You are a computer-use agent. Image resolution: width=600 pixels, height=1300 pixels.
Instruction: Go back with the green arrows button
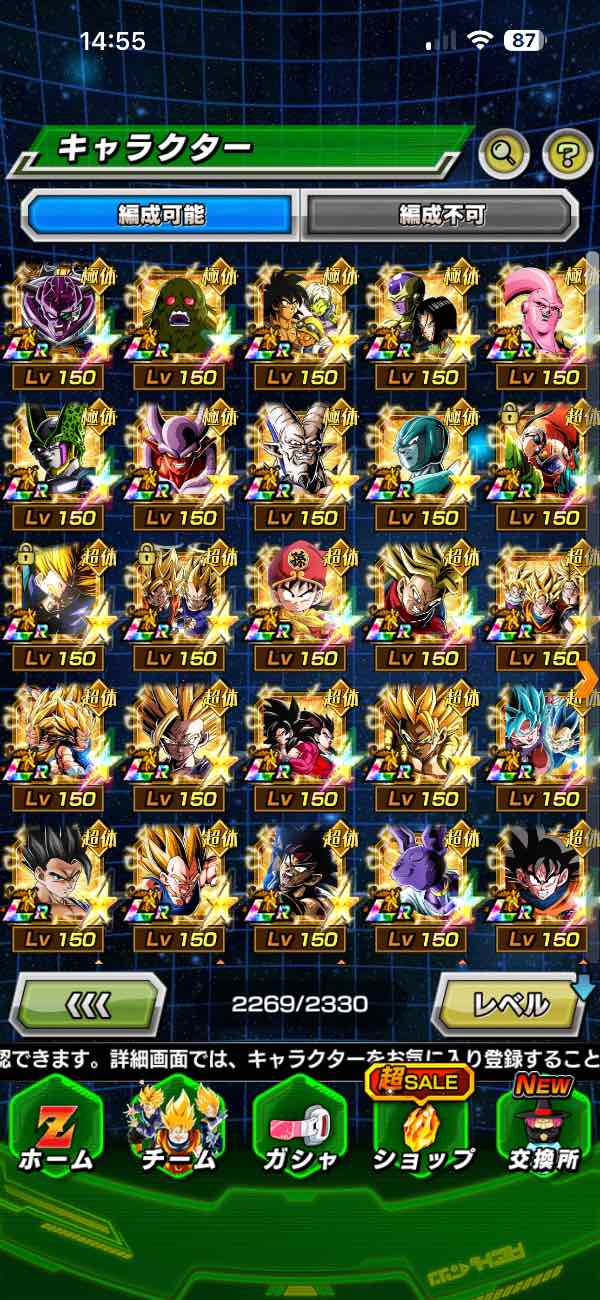pos(88,1002)
